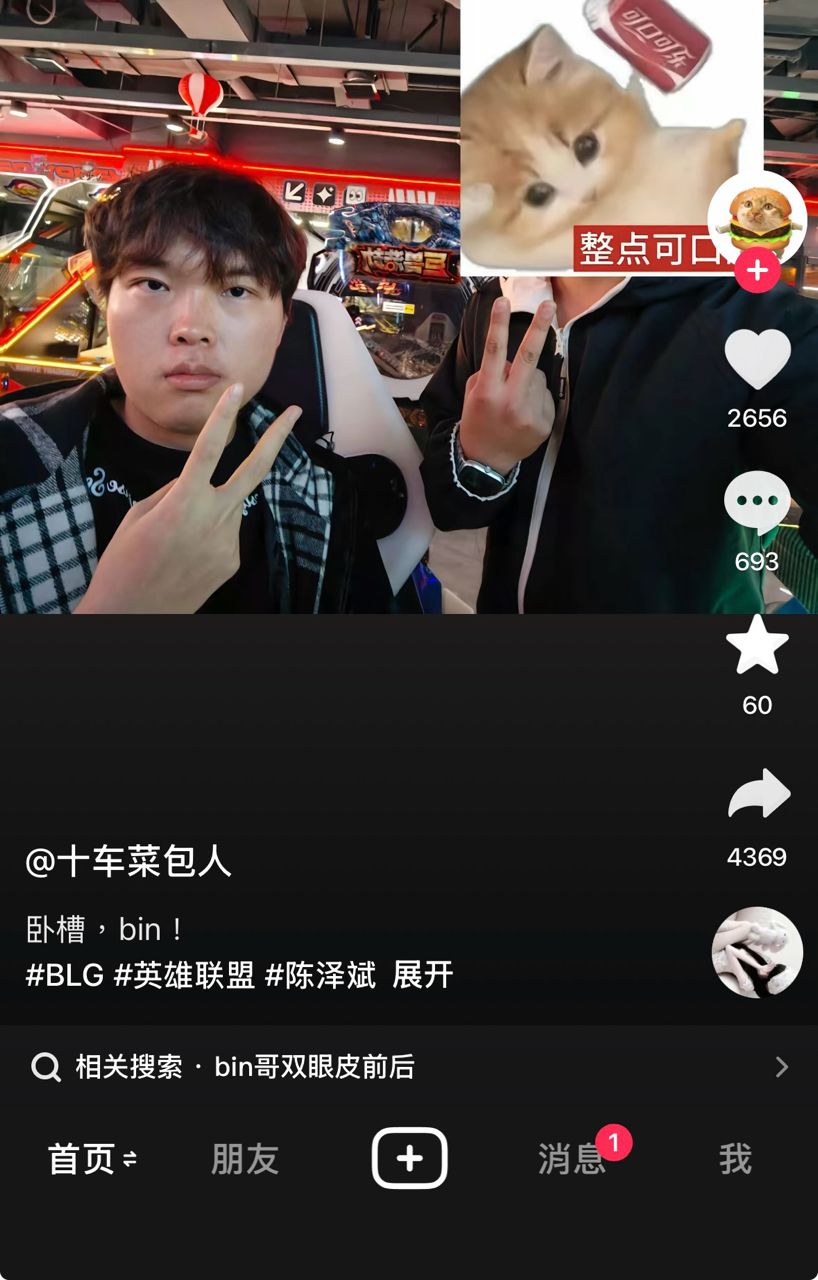The image size is (818, 1280).
Task: Expand the caption with 展开
Action: pos(423,975)
